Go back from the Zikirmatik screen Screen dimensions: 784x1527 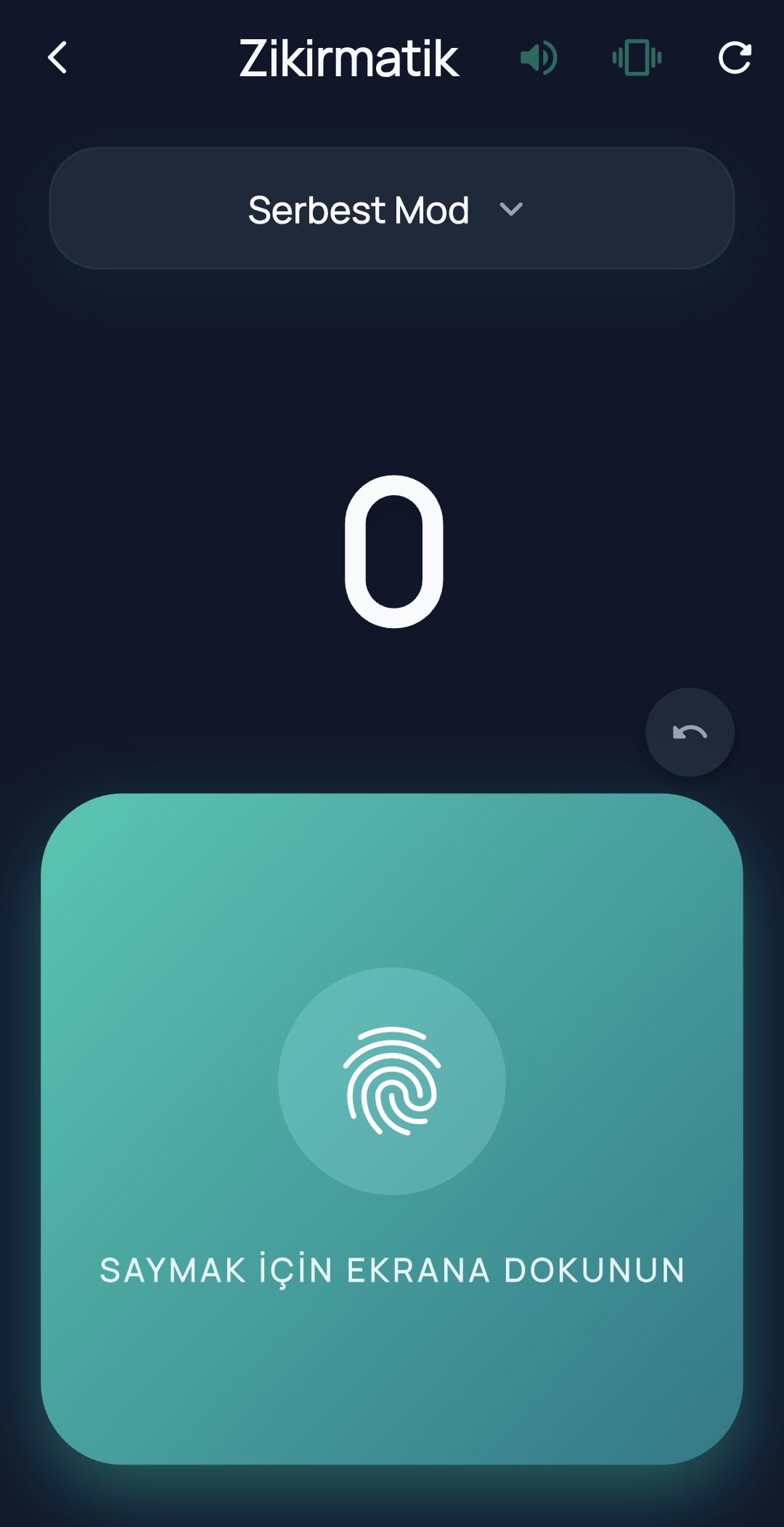click(57, 57)
